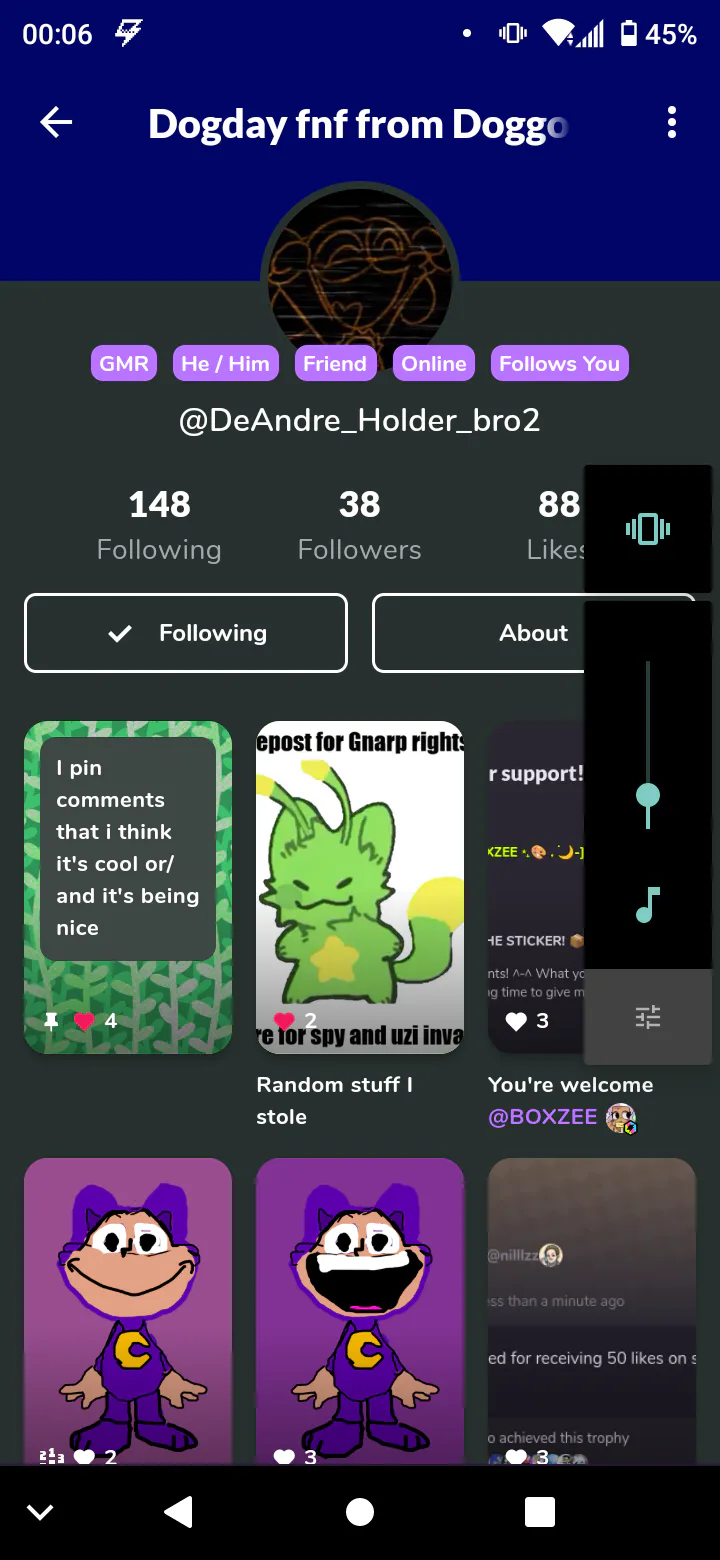View the 38 Followers list

pos(359,526)
